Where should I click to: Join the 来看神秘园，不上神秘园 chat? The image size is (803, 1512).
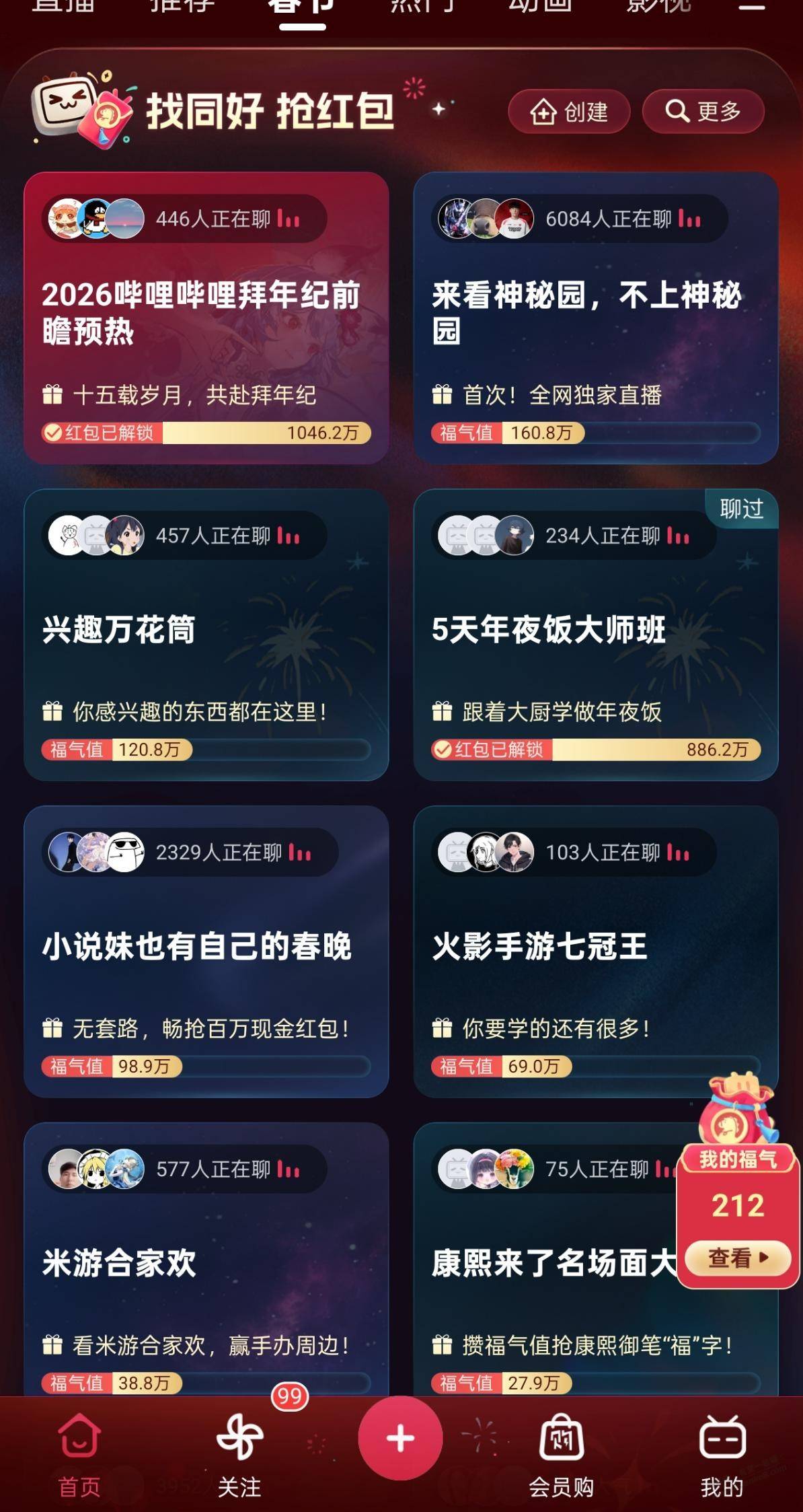[x=595, y=317]
